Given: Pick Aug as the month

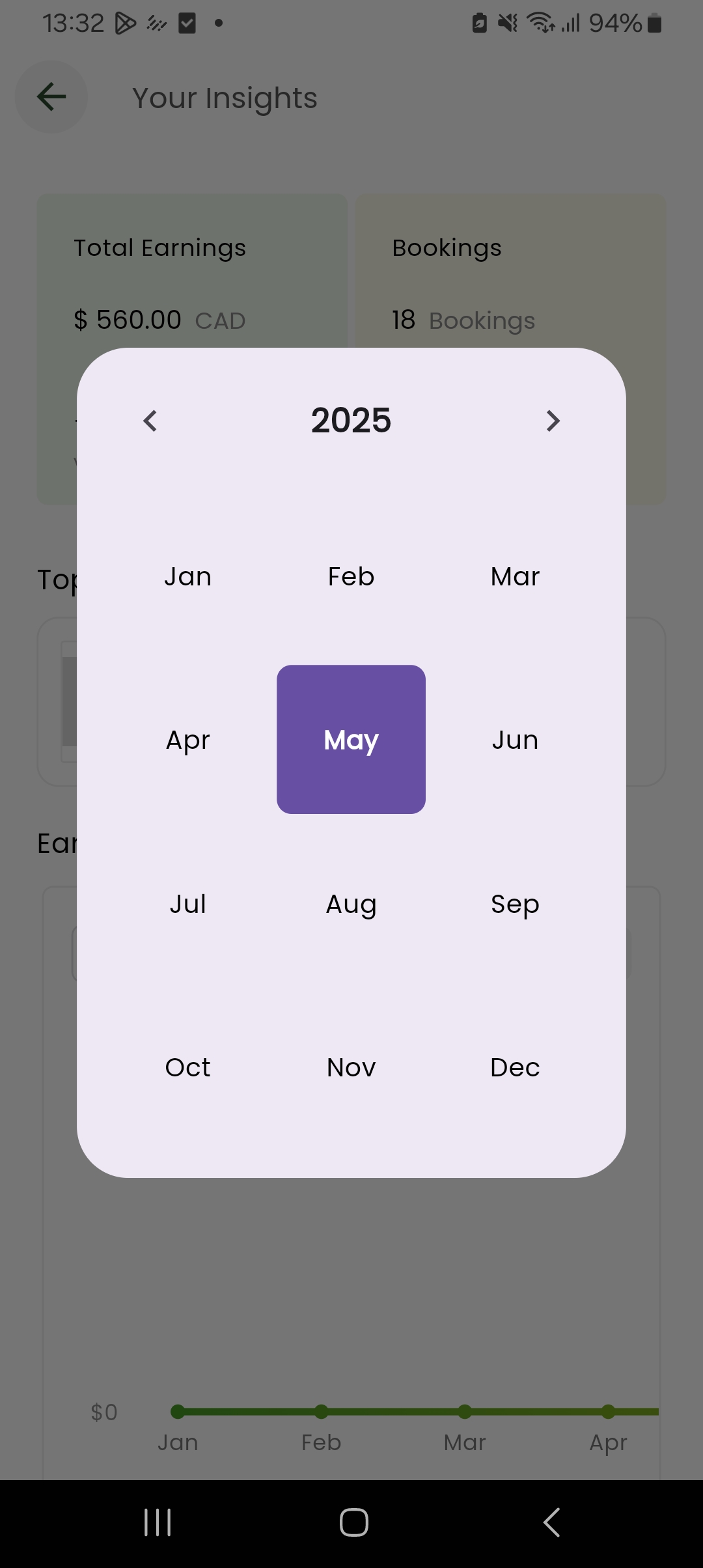Looking at the screenshot, I should (x=351, y=904).
